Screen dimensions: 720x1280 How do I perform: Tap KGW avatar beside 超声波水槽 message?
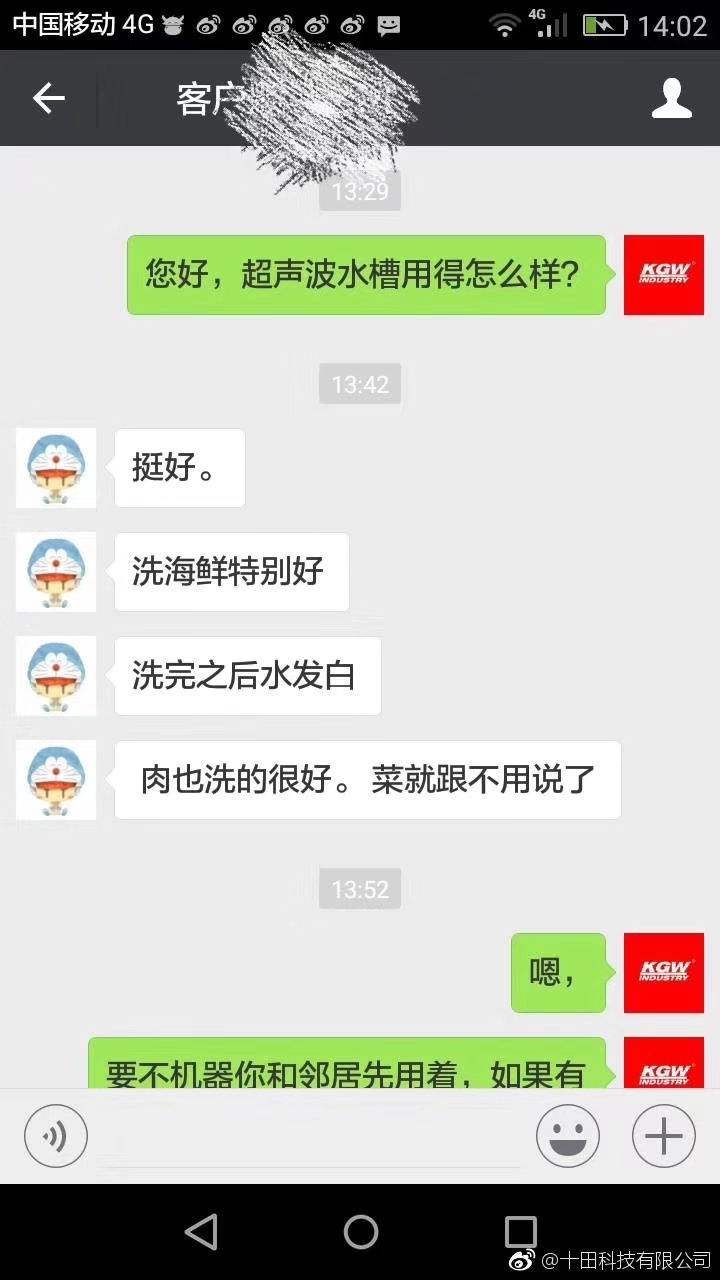[x=663, y=275]
